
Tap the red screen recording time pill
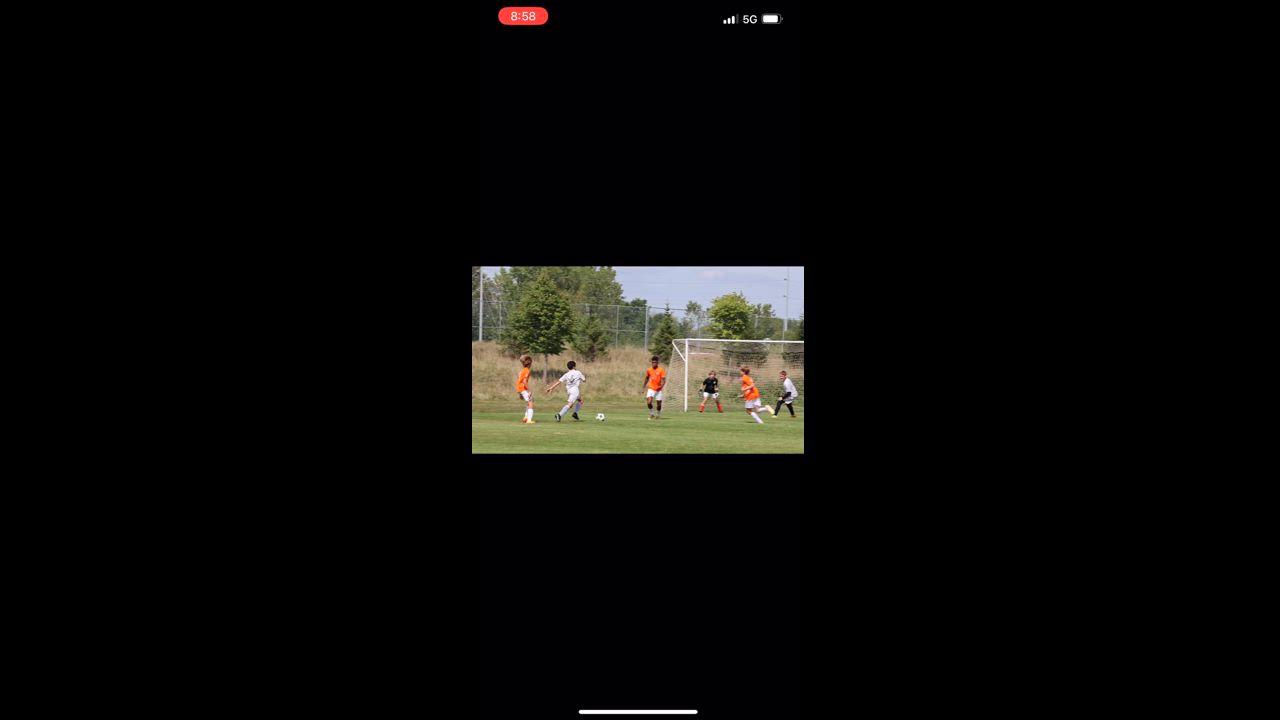pyautogui.click(x=523, y=16)
